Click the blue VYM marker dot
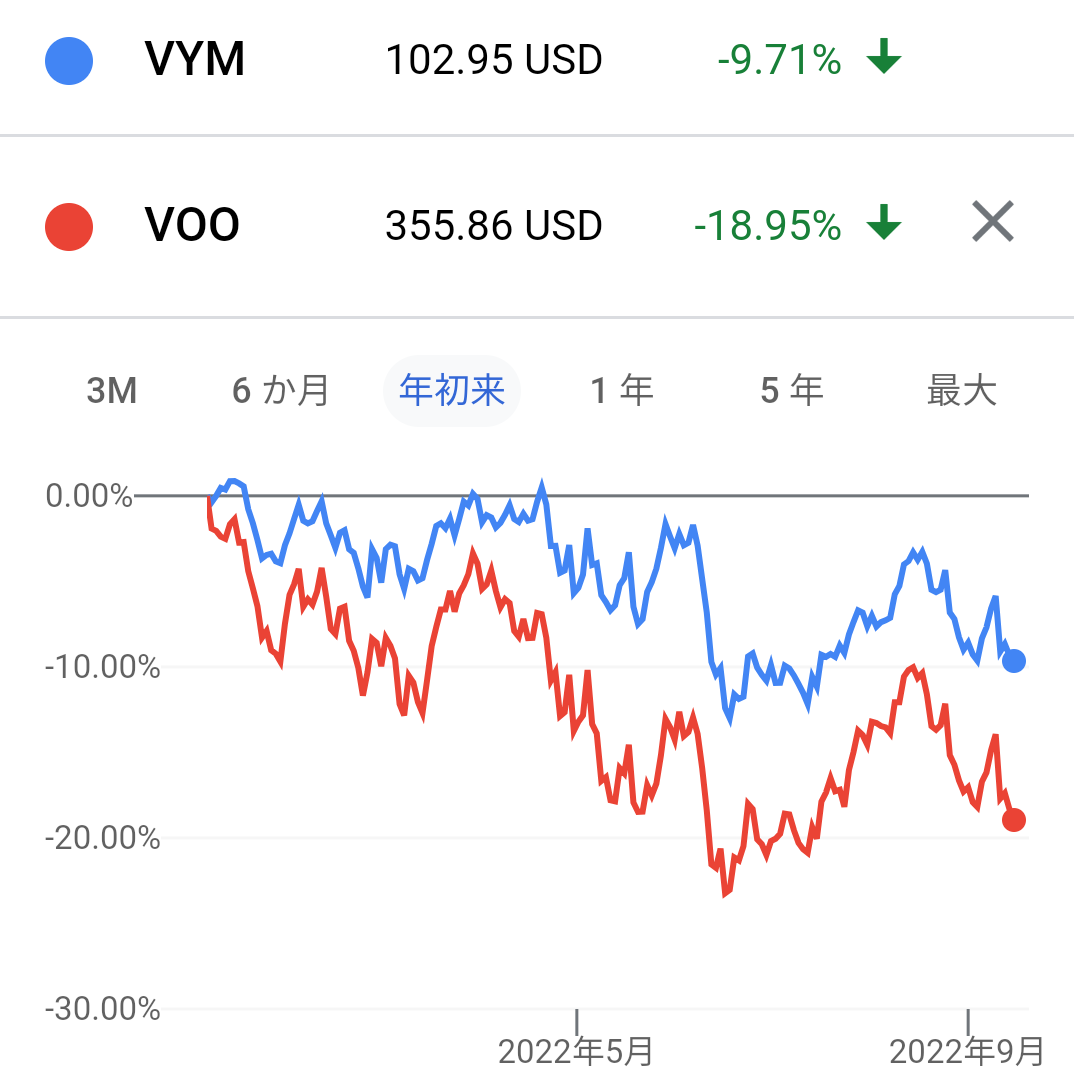Screen dimensions: 1074x1088 pos(68,61)
